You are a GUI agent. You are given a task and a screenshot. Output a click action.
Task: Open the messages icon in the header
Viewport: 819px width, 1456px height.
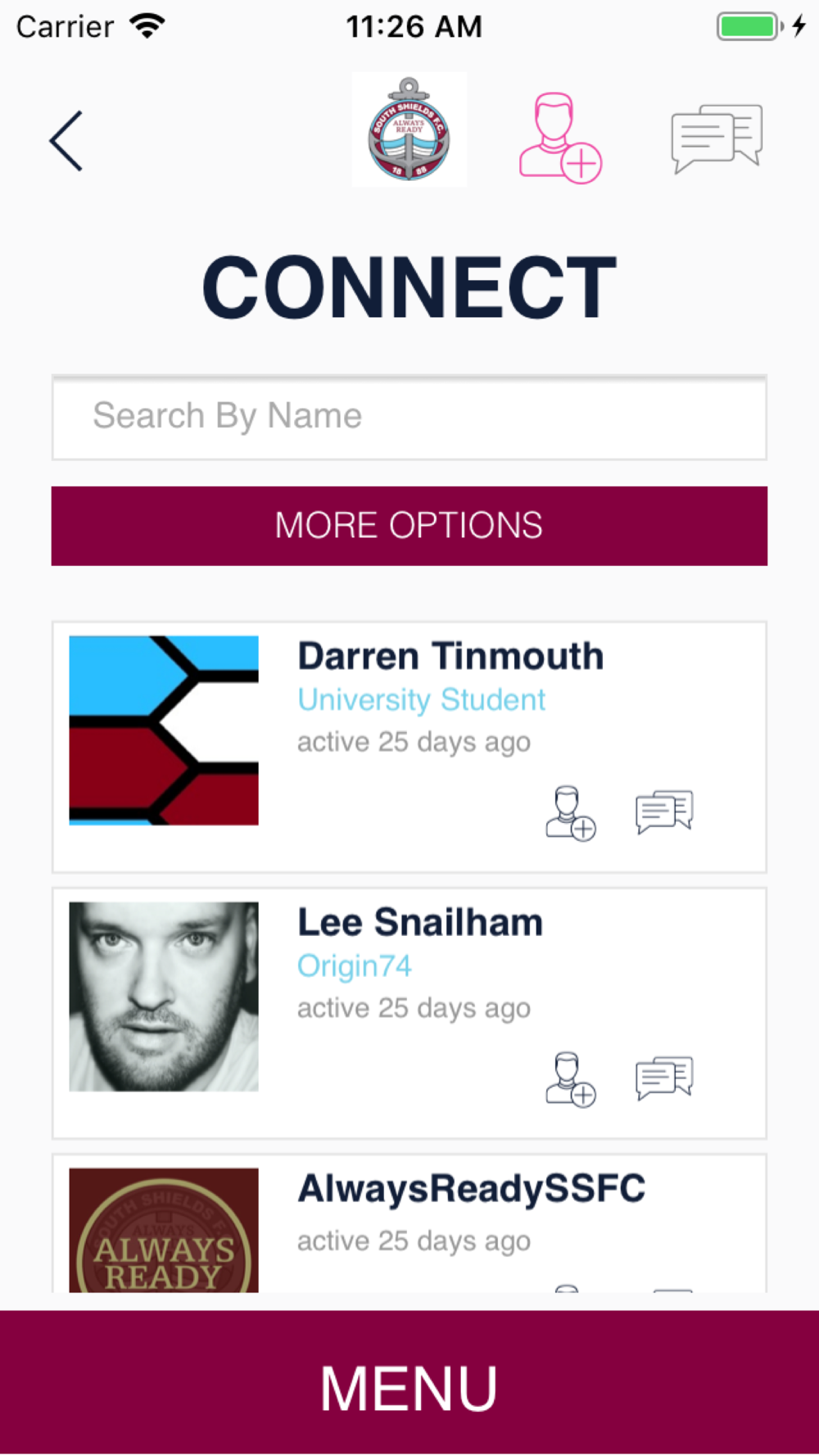717,138
